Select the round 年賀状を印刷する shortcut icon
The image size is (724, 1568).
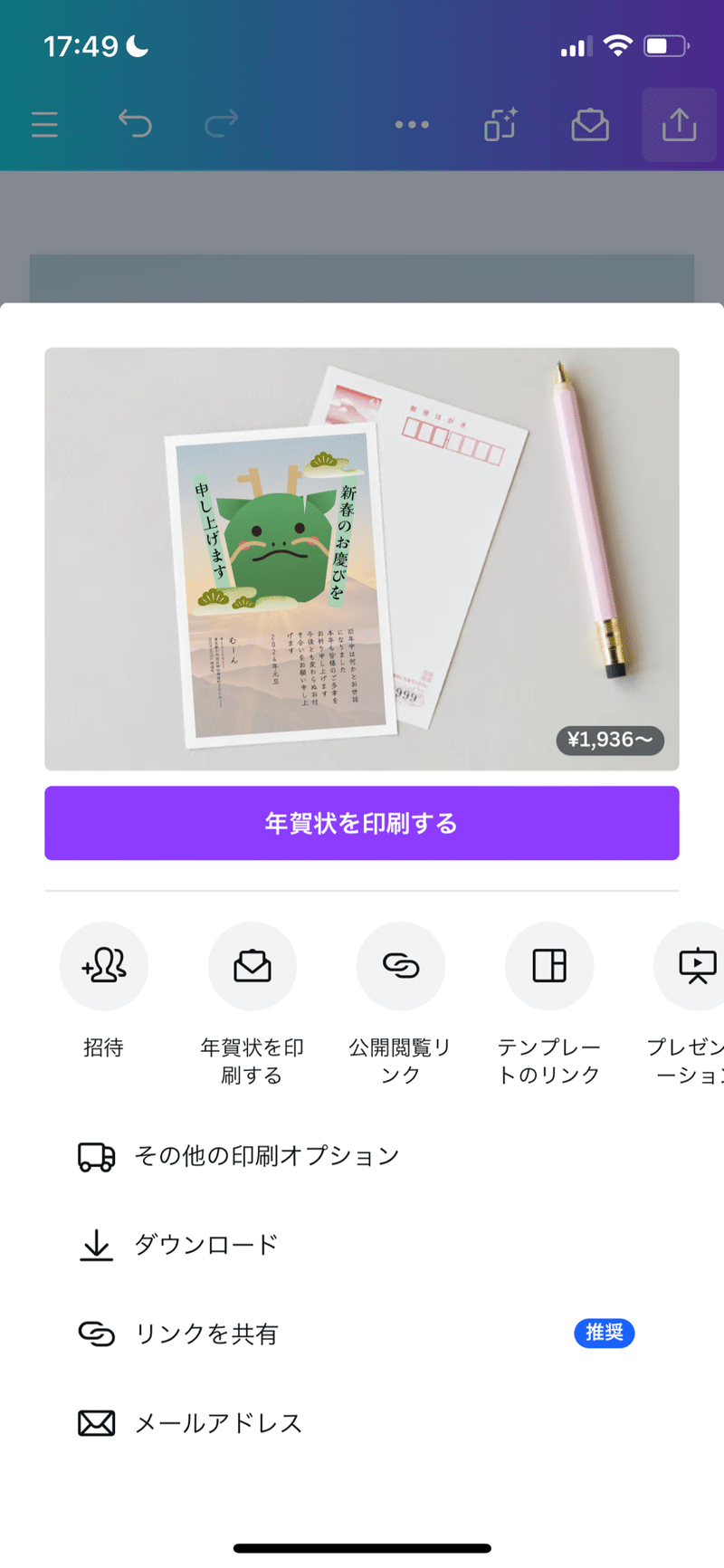pos(252,966)
